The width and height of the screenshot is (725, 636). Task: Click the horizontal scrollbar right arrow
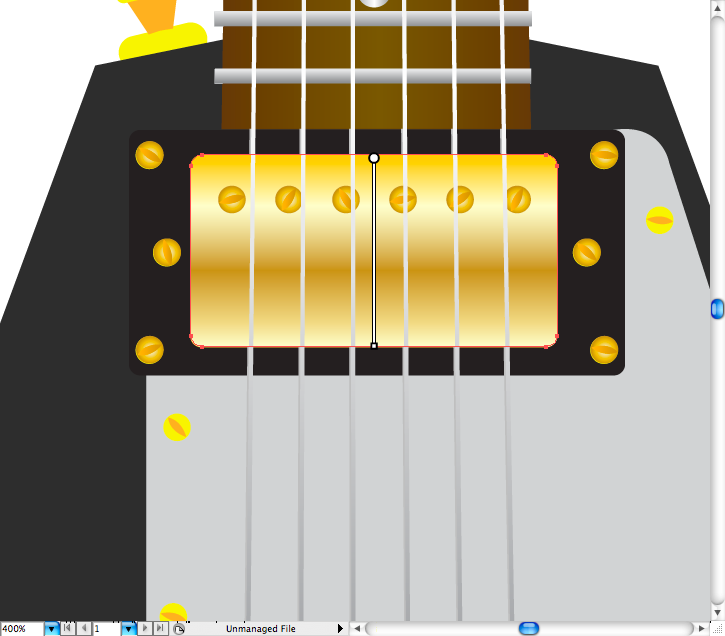coord(702,629)
